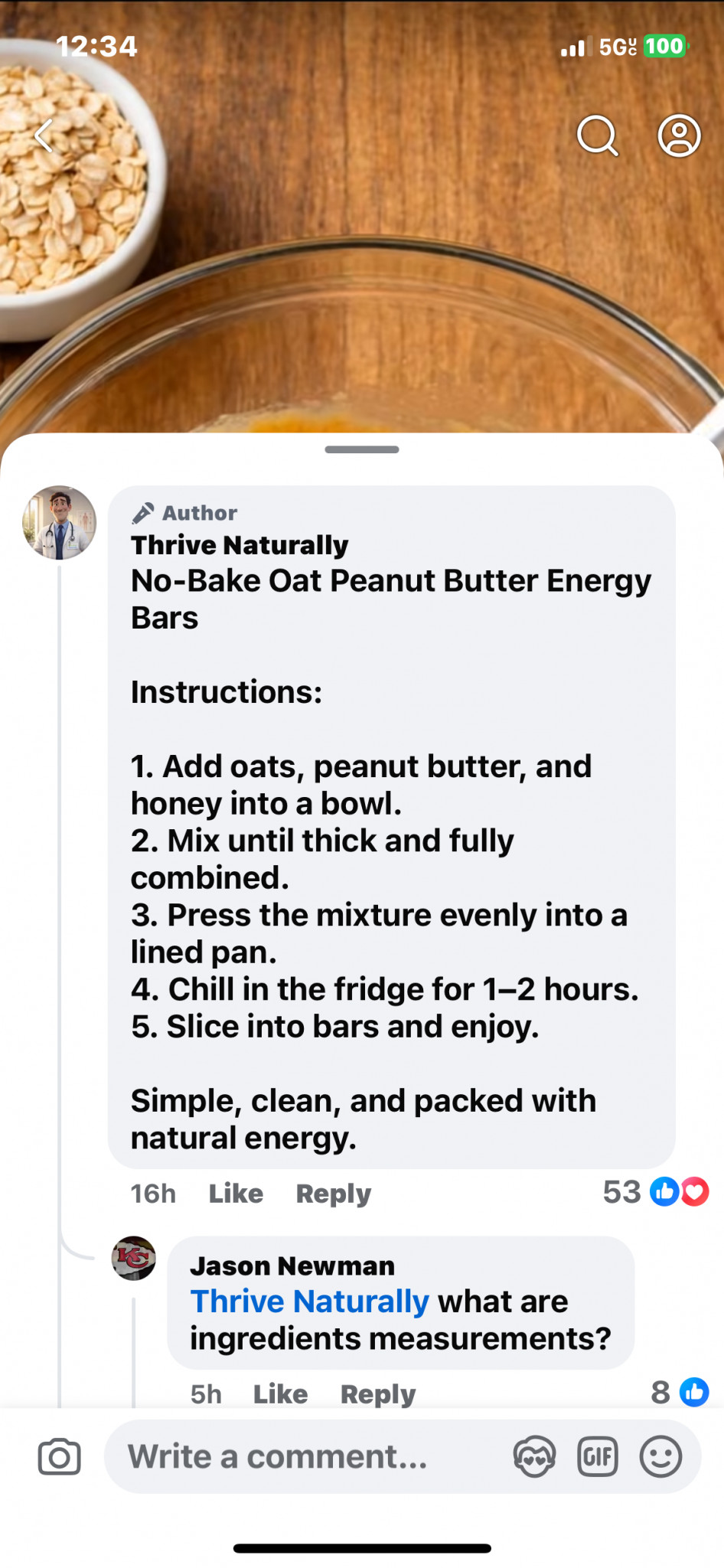This screenshot has width=724, height=1568.
Task: Tap the comment sheet drag handle
Action: [x=362, y=449]
